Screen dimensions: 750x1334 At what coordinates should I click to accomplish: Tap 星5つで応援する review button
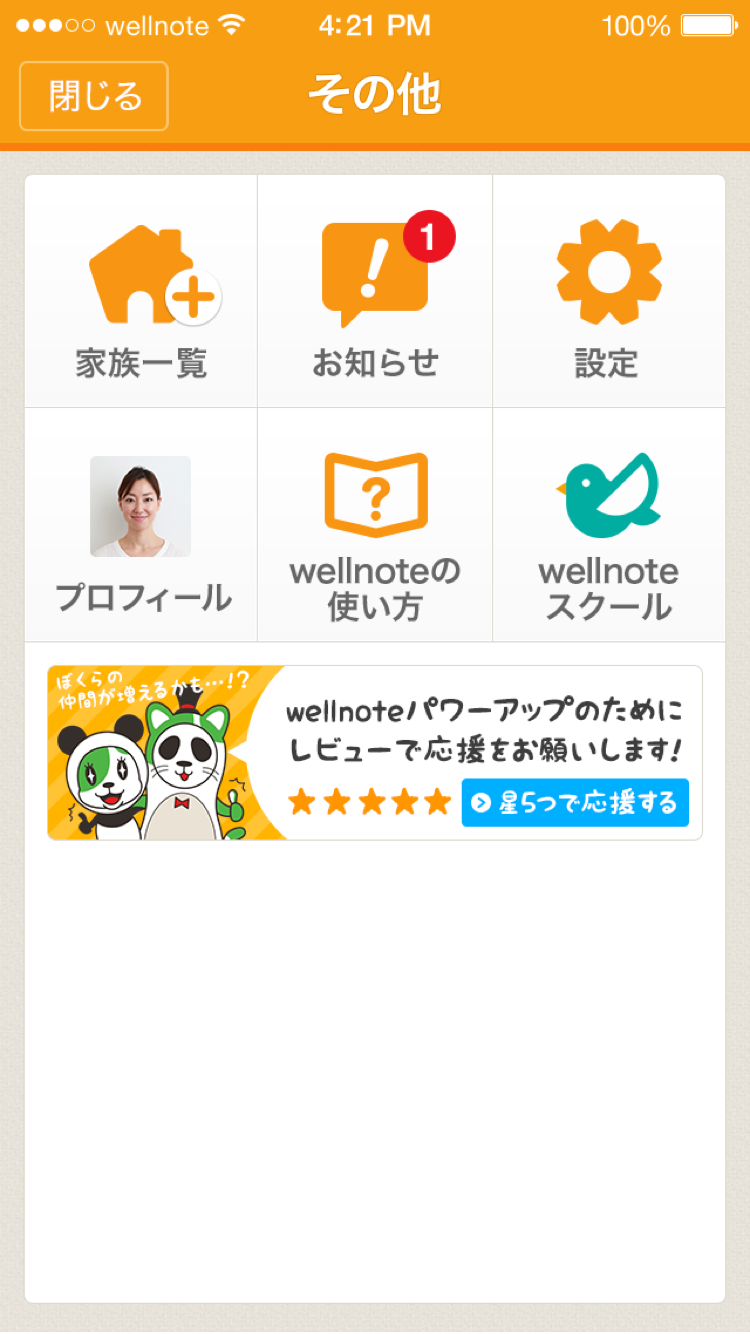(575, 802)
